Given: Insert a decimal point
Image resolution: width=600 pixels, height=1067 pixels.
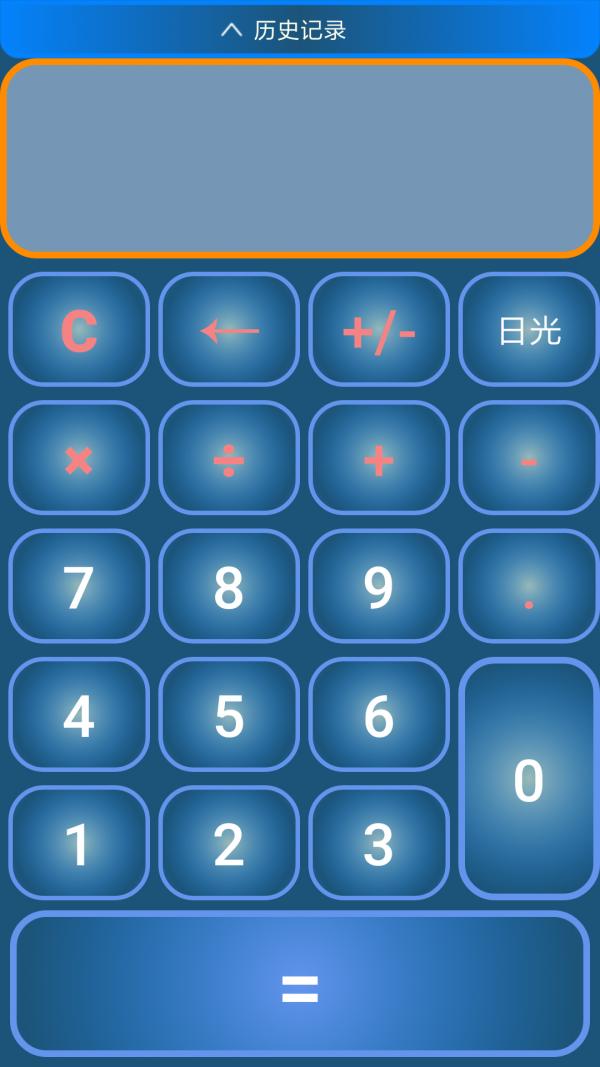Looking at the screenshot, I should click(x=529, y=587).
